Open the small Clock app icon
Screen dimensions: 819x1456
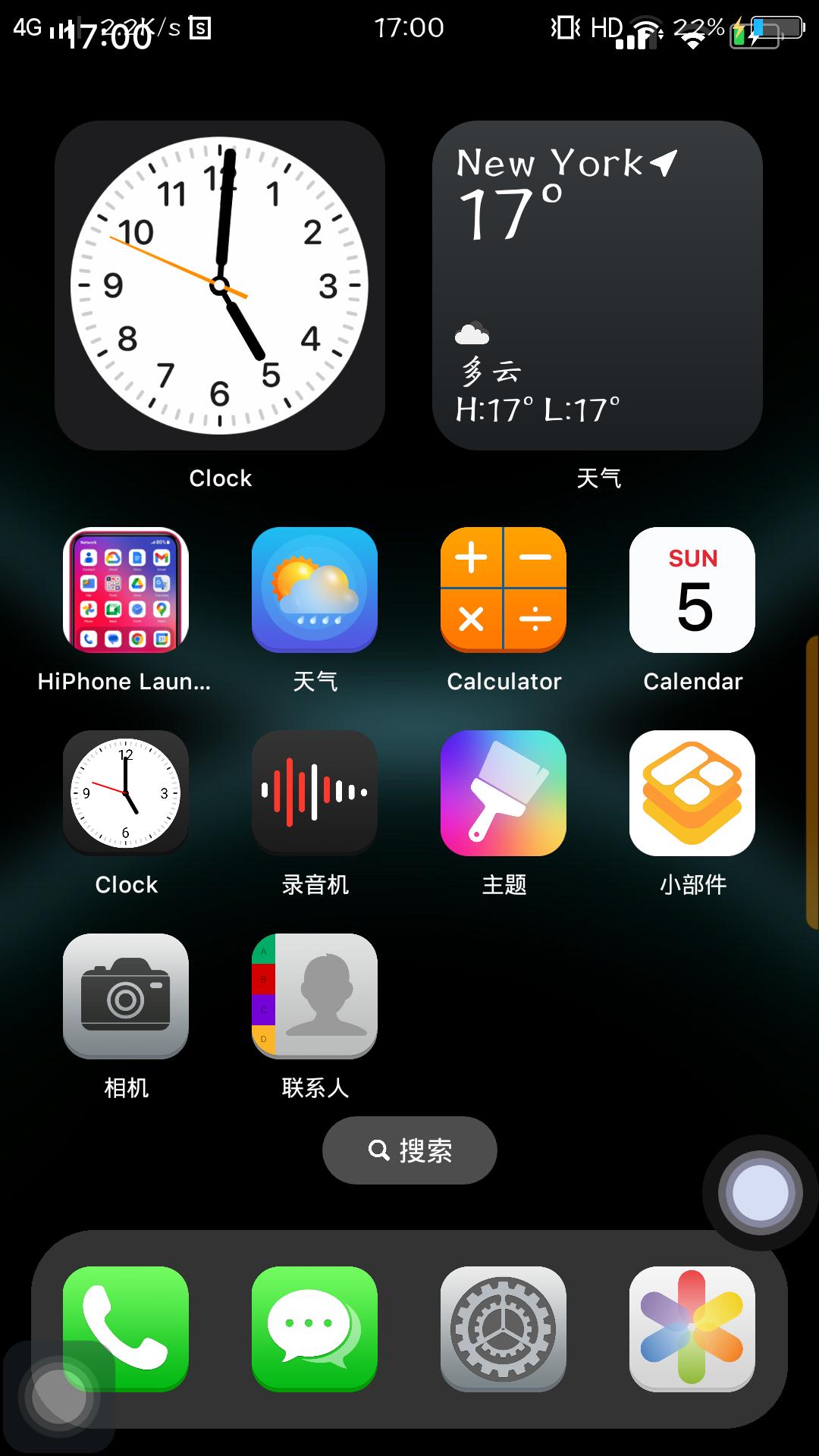[x=125, y=793]
